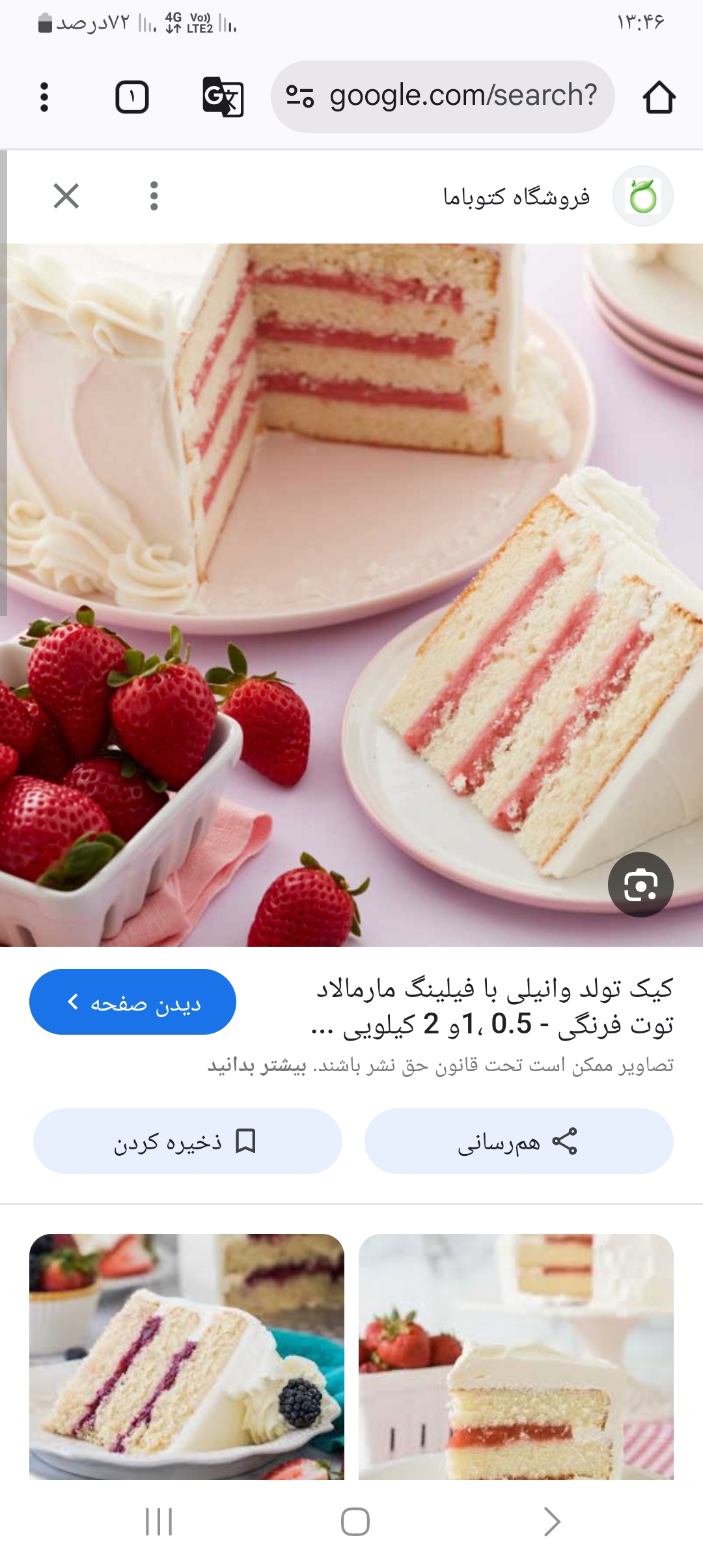The width and height of the screenshot is (703, 1568).
Task: Share this image with همرسانی
Action: tap(519, 1141)
